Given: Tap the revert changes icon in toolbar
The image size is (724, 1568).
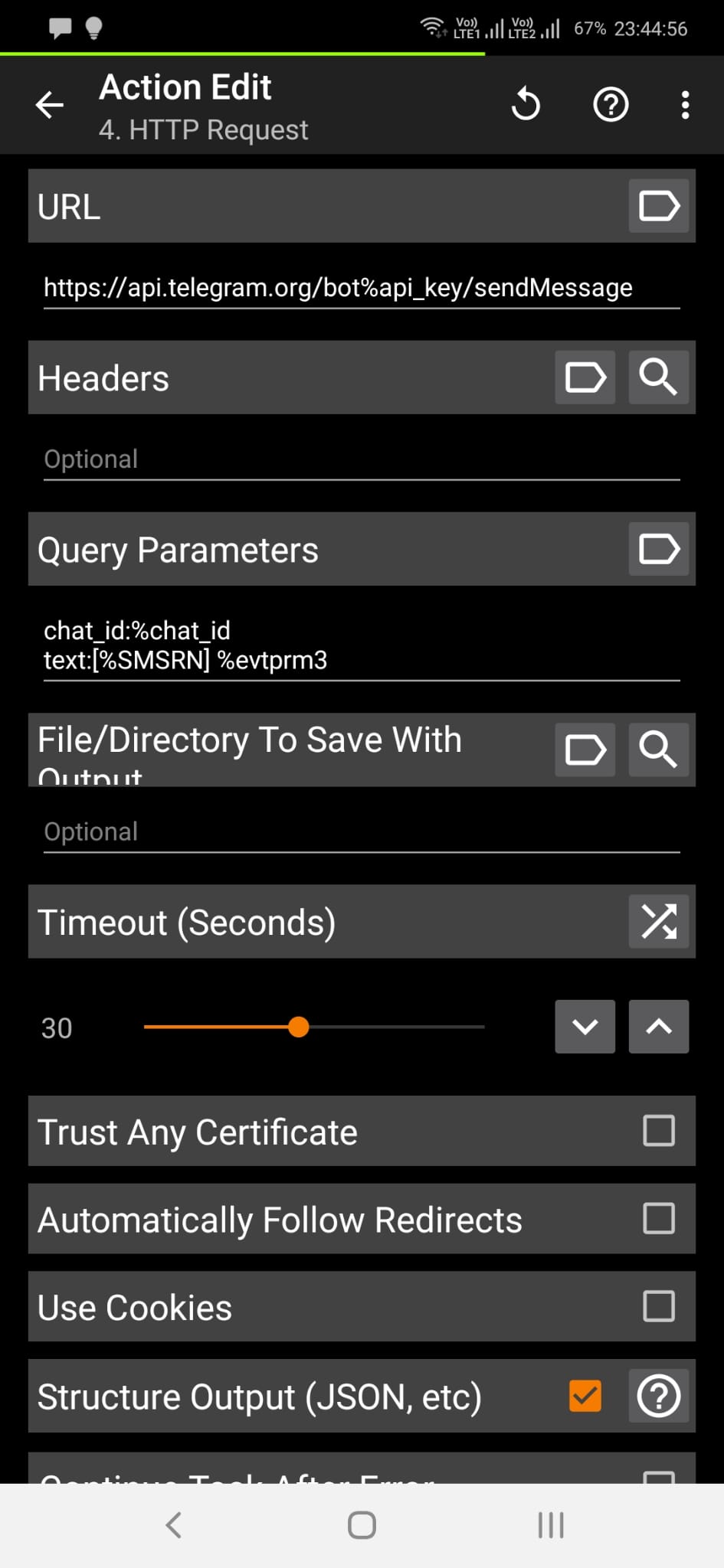Looking at the screenshot, I should (x=526, y=105).
